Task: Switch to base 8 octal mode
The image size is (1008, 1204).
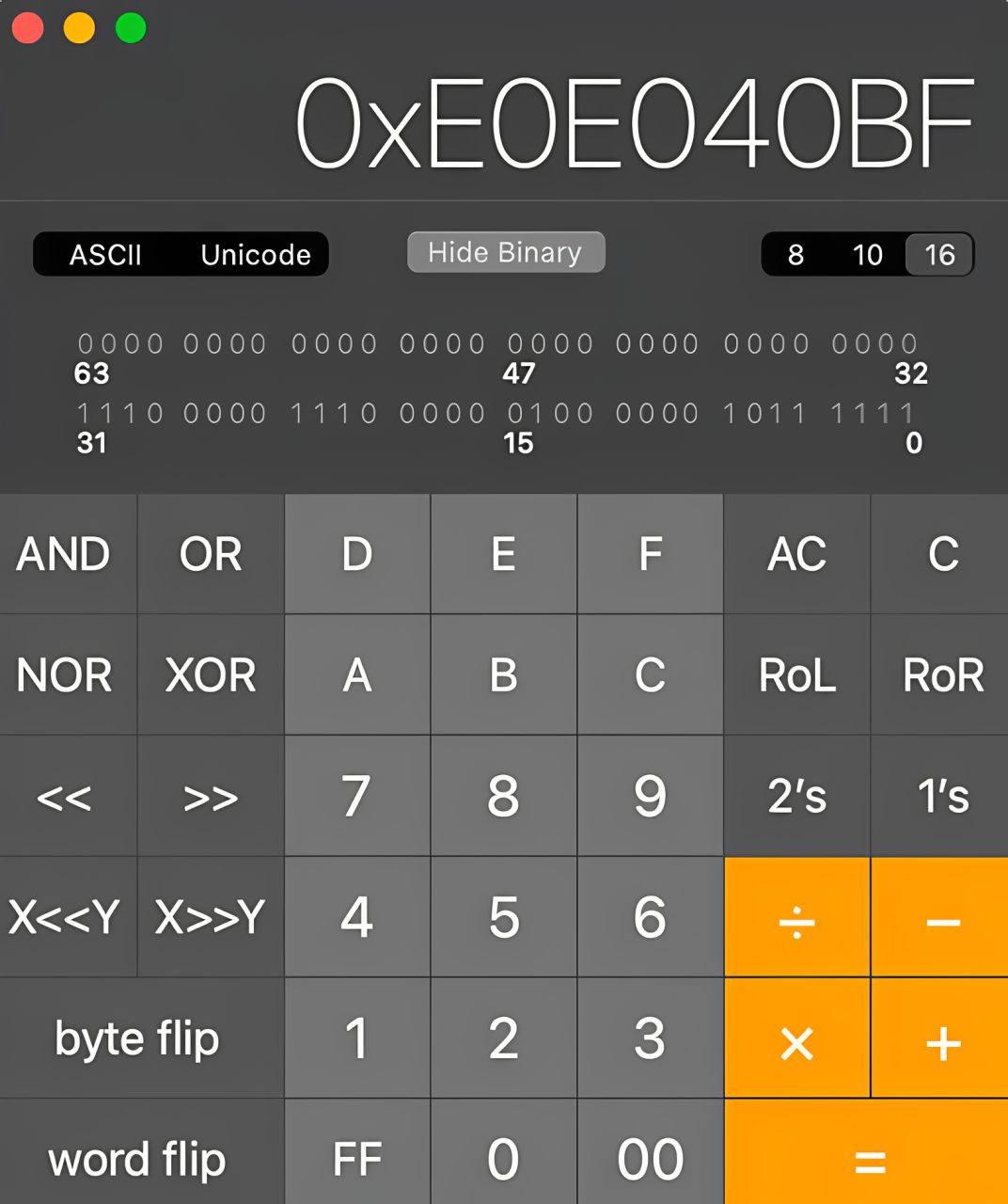Action: coord(795,255)
